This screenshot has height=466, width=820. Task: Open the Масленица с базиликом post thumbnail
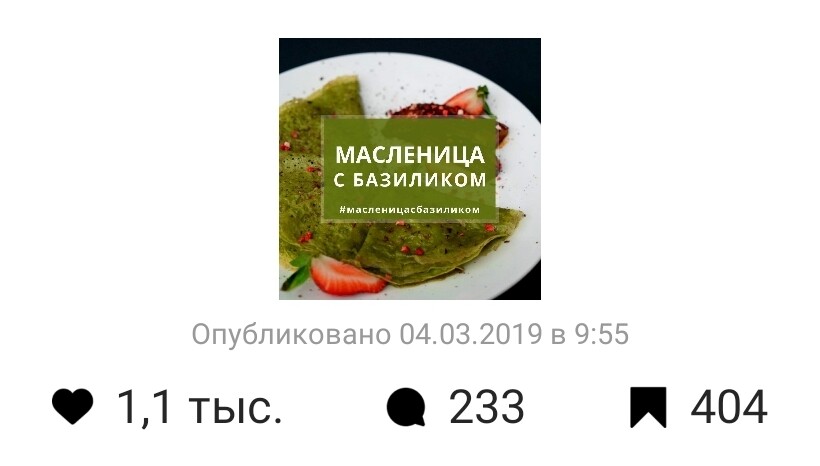(409, 169)
